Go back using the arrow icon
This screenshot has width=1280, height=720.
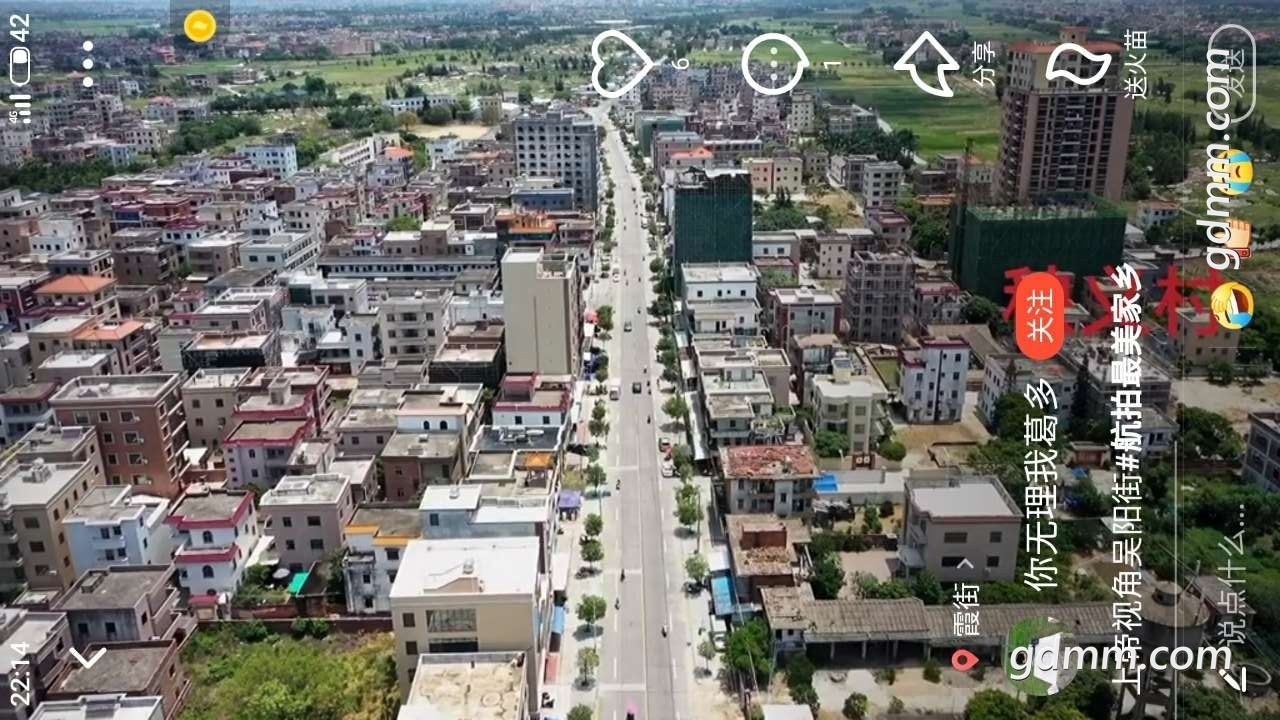coord(88,657)
